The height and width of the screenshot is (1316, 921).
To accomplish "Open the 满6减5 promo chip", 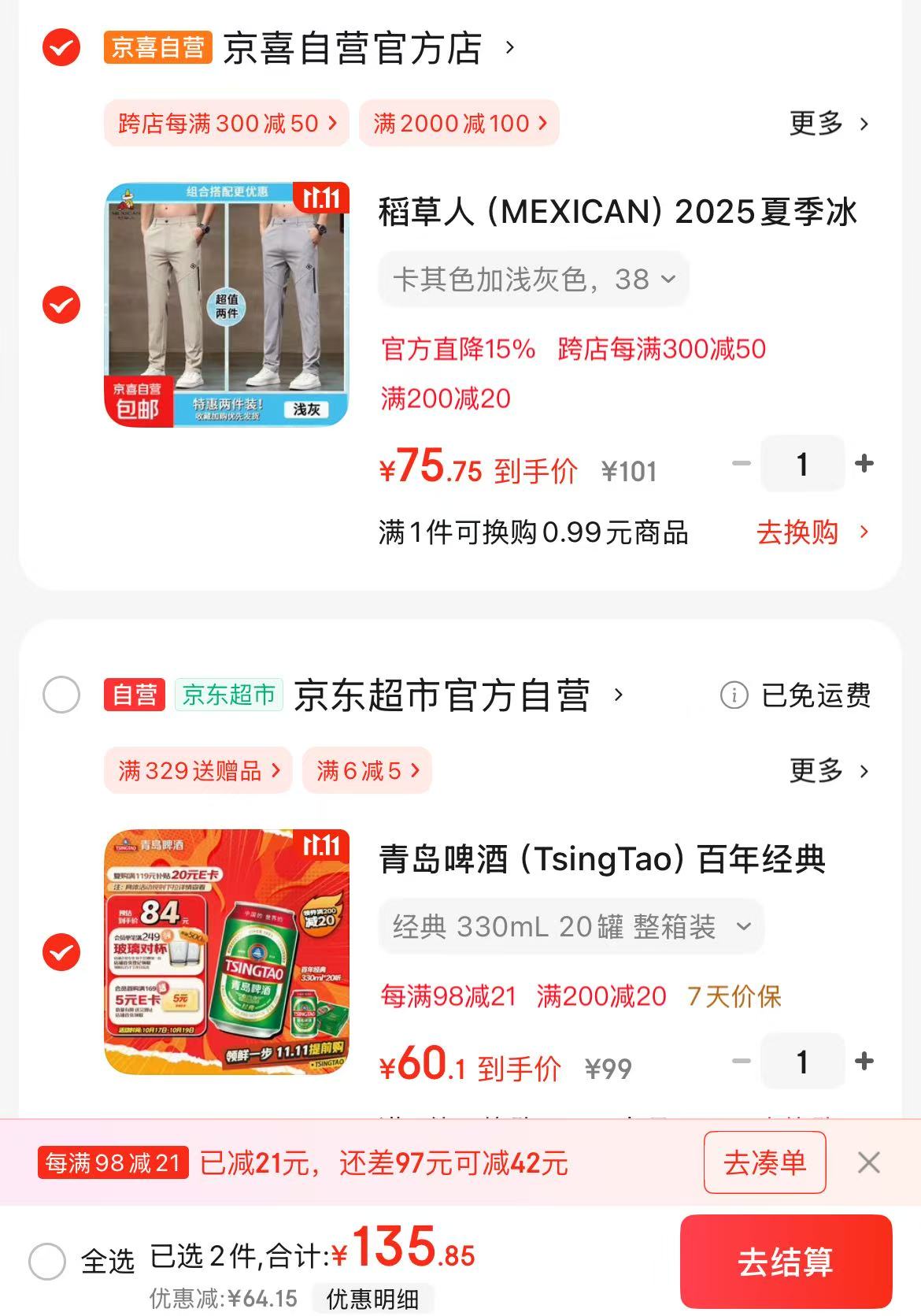I will point(367,770).
